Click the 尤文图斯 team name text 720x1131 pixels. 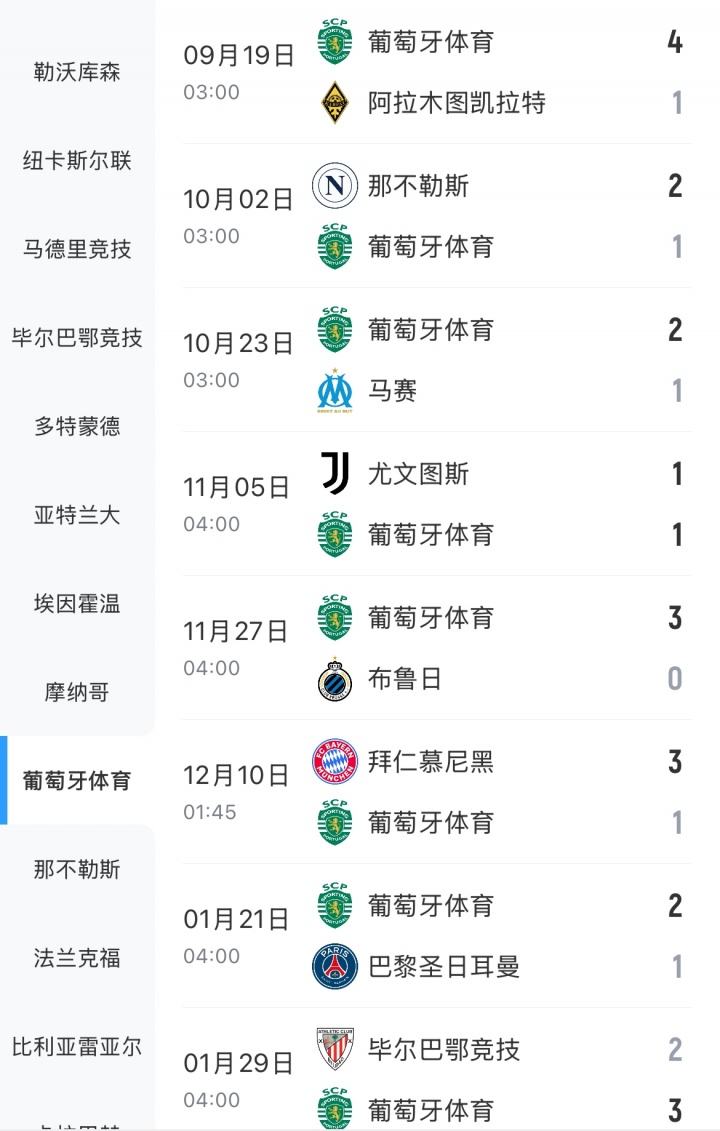[x=420, y=474]
